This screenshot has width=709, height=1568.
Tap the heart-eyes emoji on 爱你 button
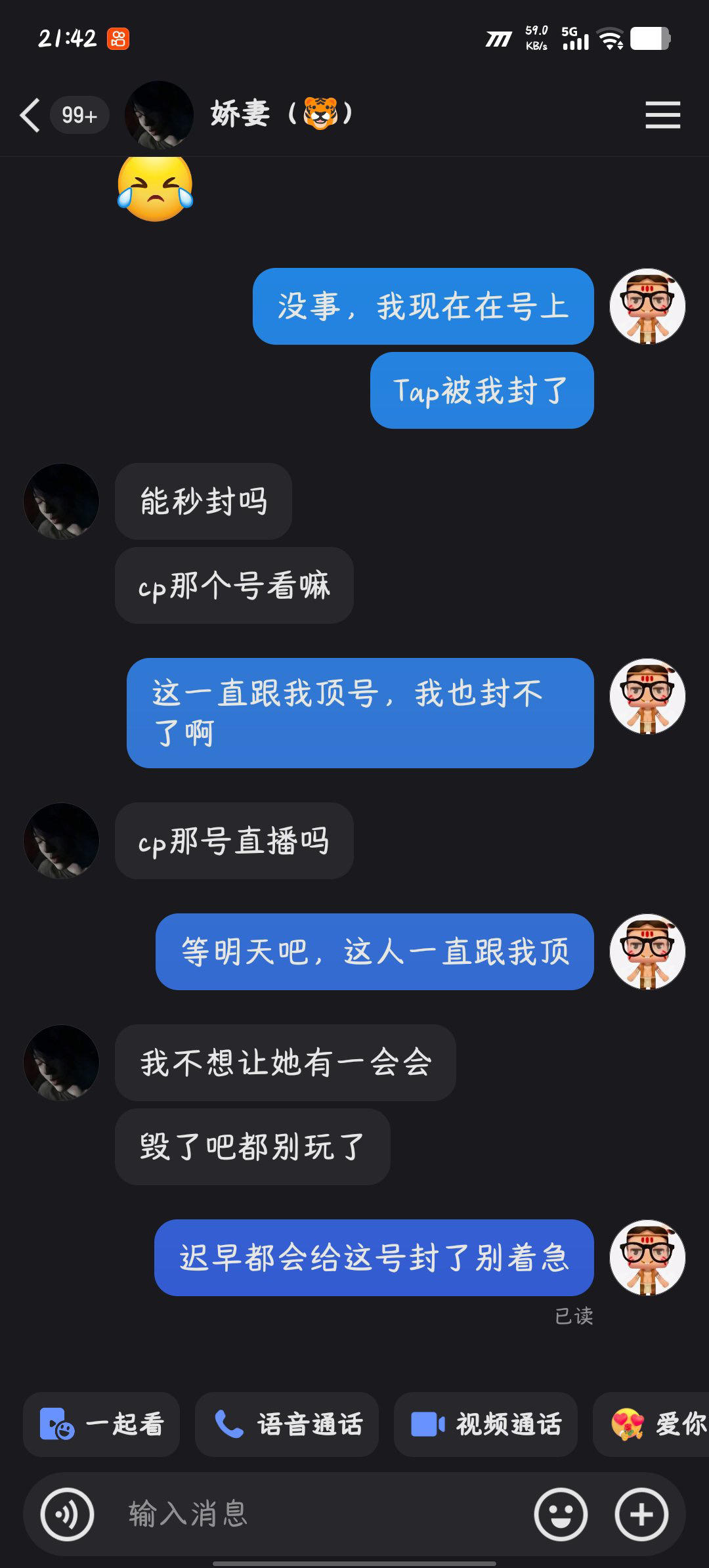(628, 1426)
